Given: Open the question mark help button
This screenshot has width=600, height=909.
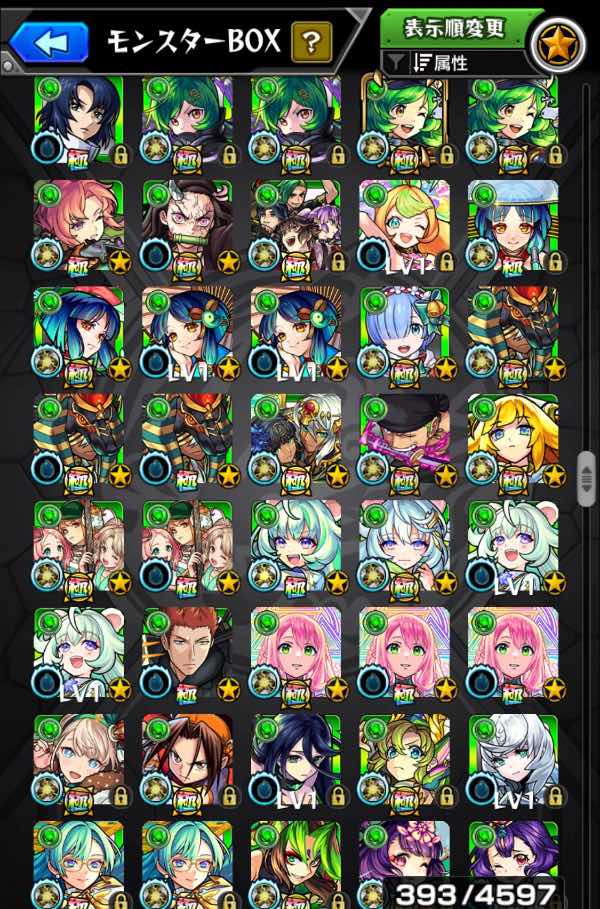Looking at the screenshot, I should 312,42.
